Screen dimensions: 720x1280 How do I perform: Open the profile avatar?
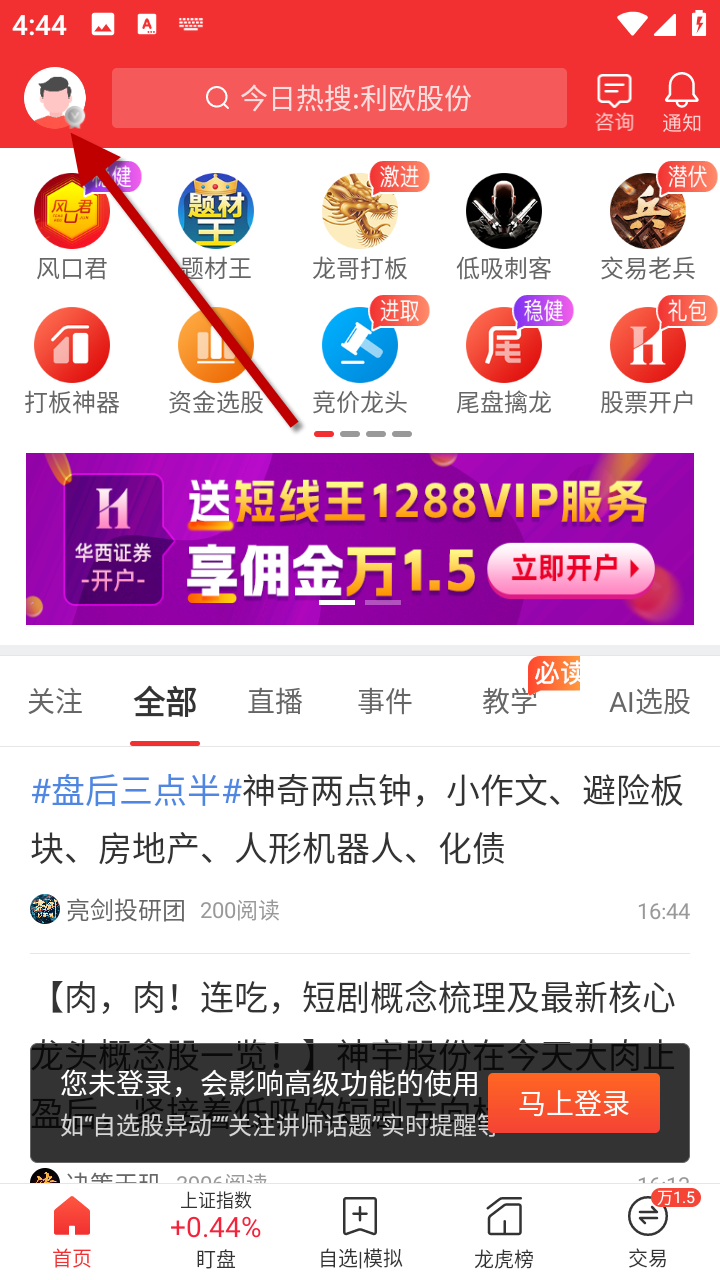coord(54,98)
